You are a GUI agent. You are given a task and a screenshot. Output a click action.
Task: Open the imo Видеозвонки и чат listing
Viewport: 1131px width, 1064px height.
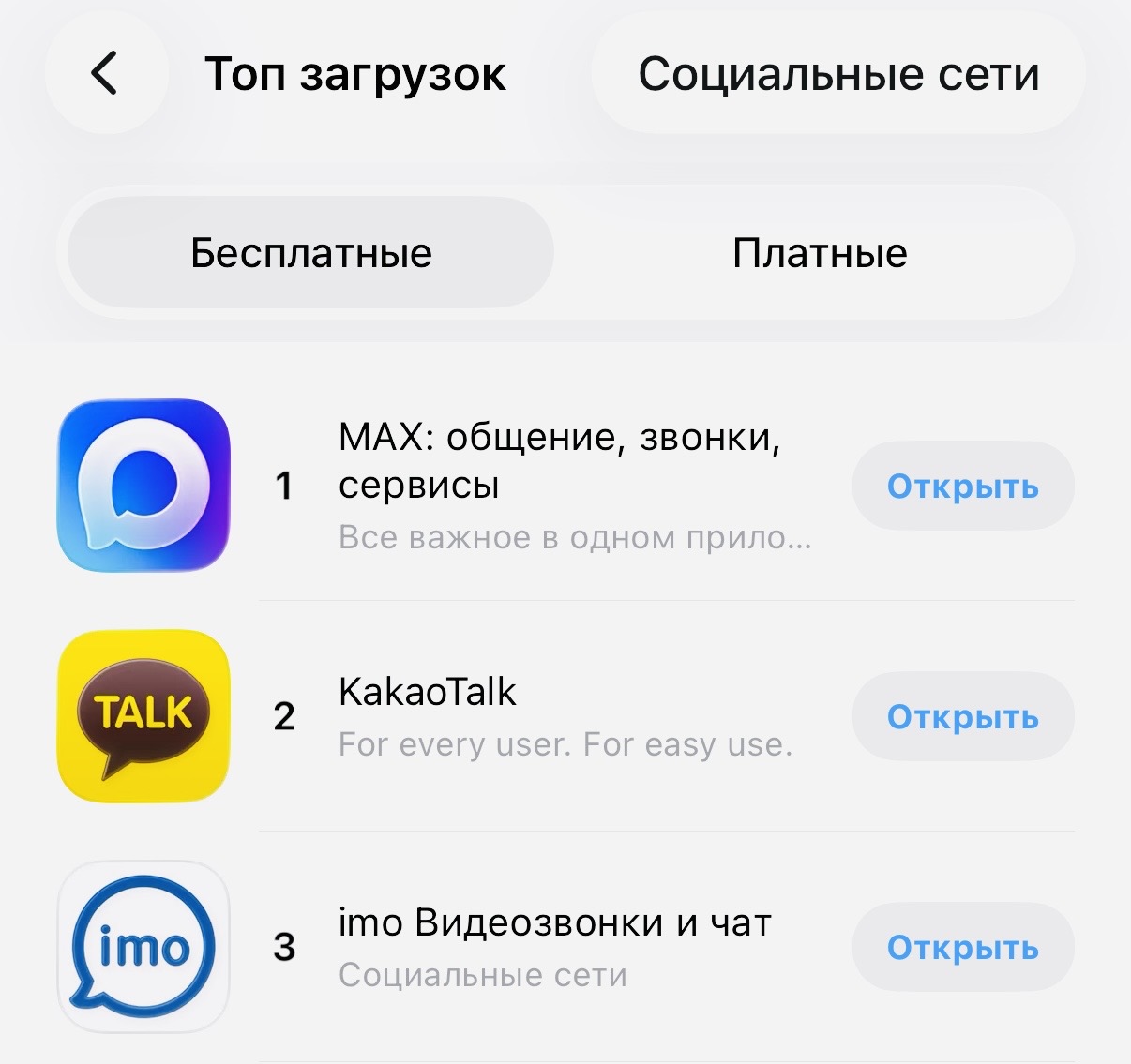coord(553,923)
